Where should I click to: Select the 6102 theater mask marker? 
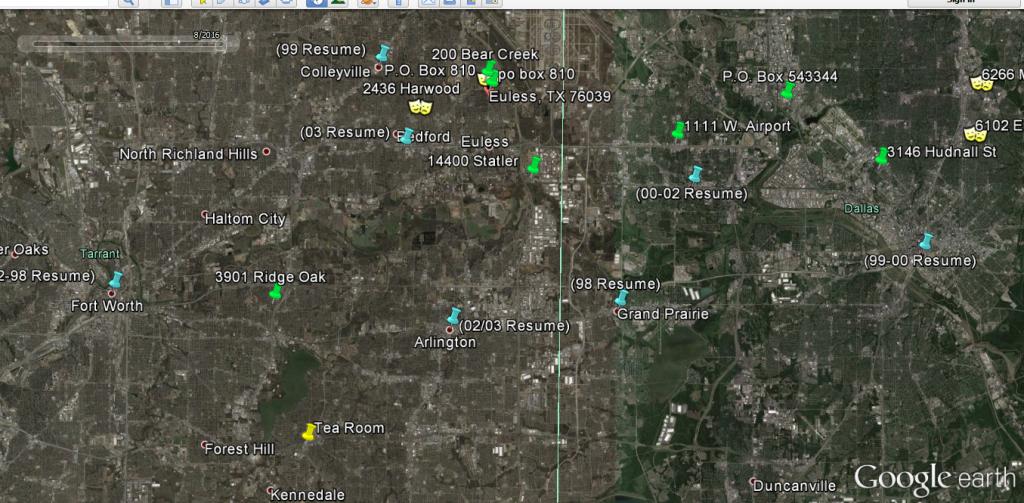tap(971, 133)
